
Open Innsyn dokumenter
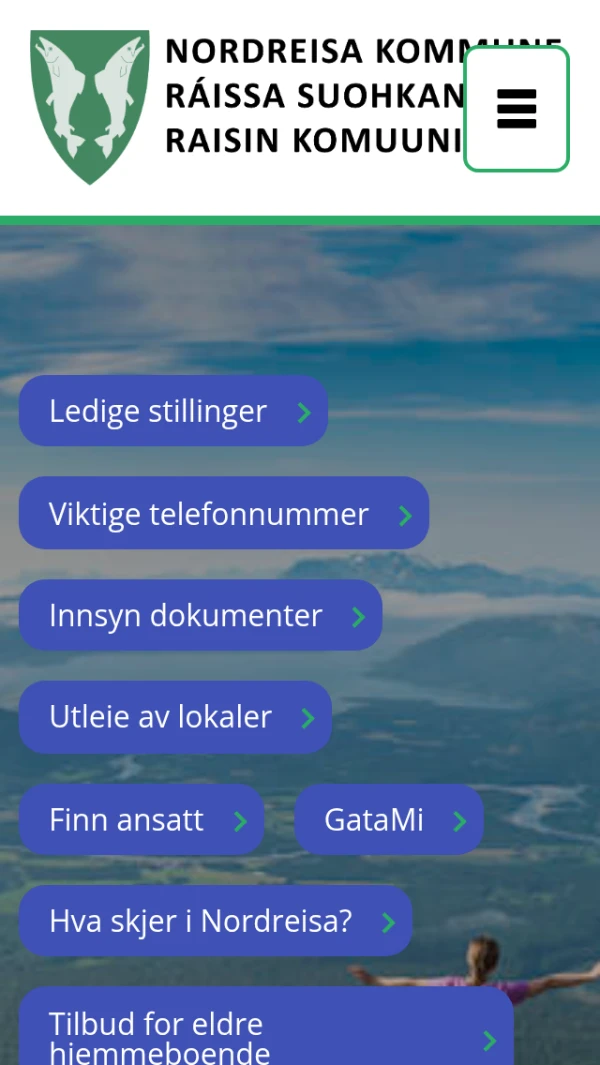(200, 616)
